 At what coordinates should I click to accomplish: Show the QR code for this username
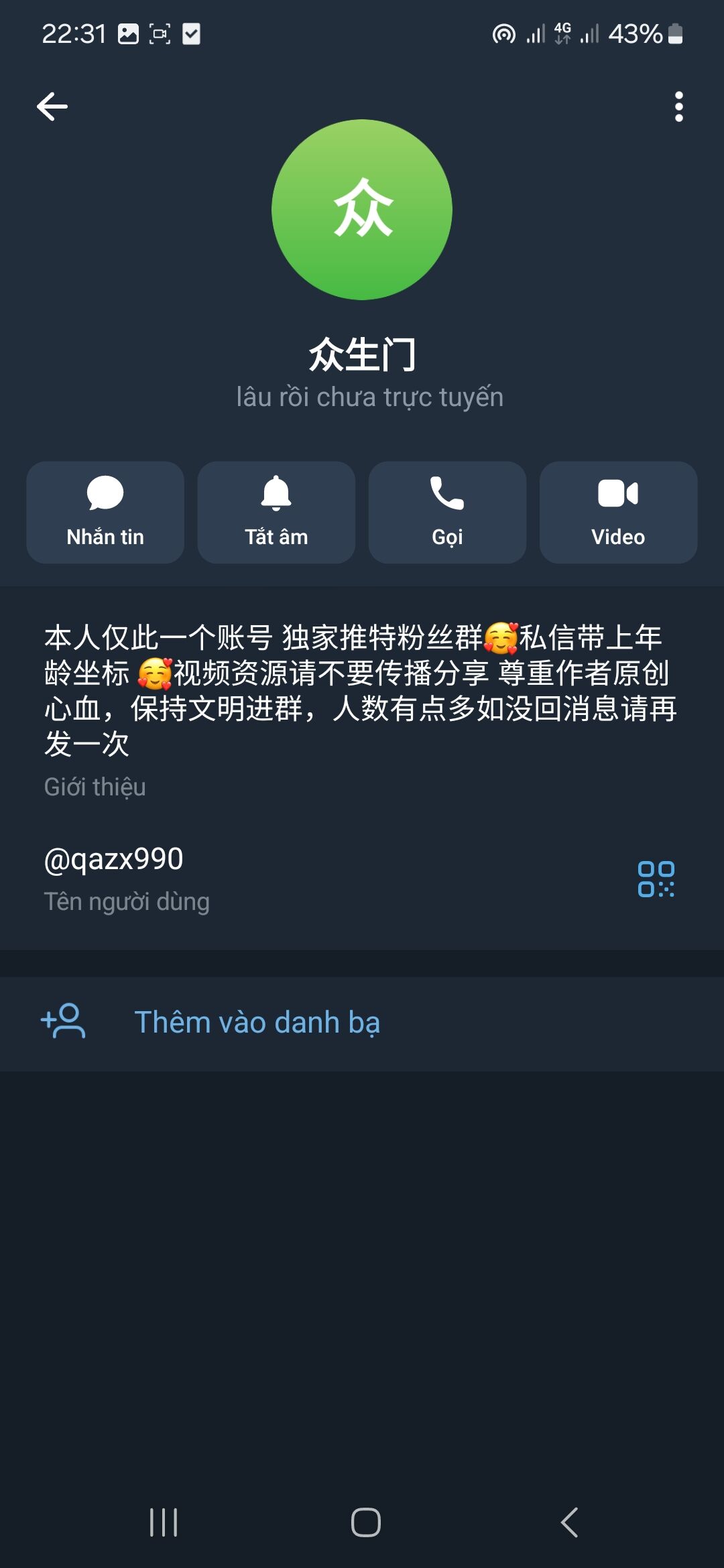(x=656, y=878)
